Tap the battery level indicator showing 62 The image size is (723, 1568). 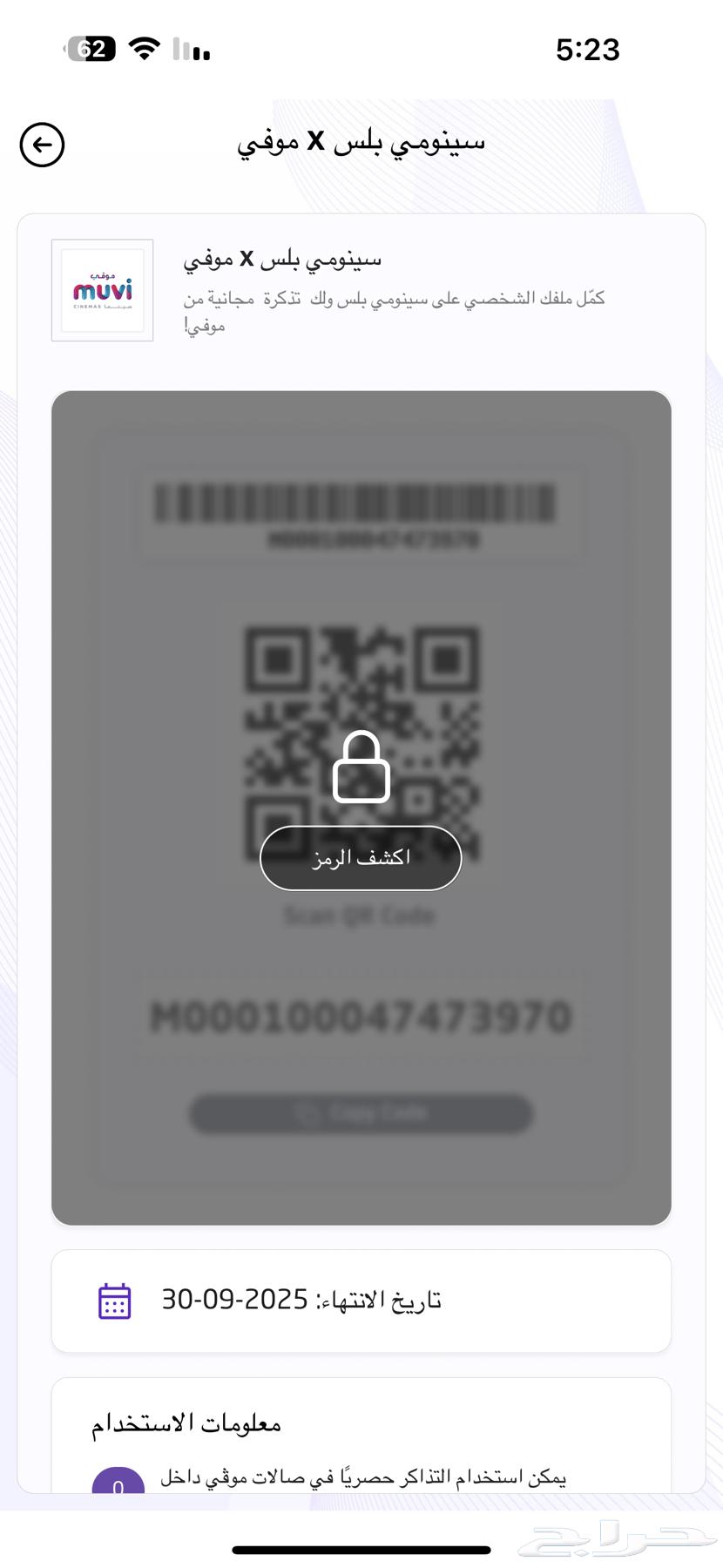click(90, 49)
